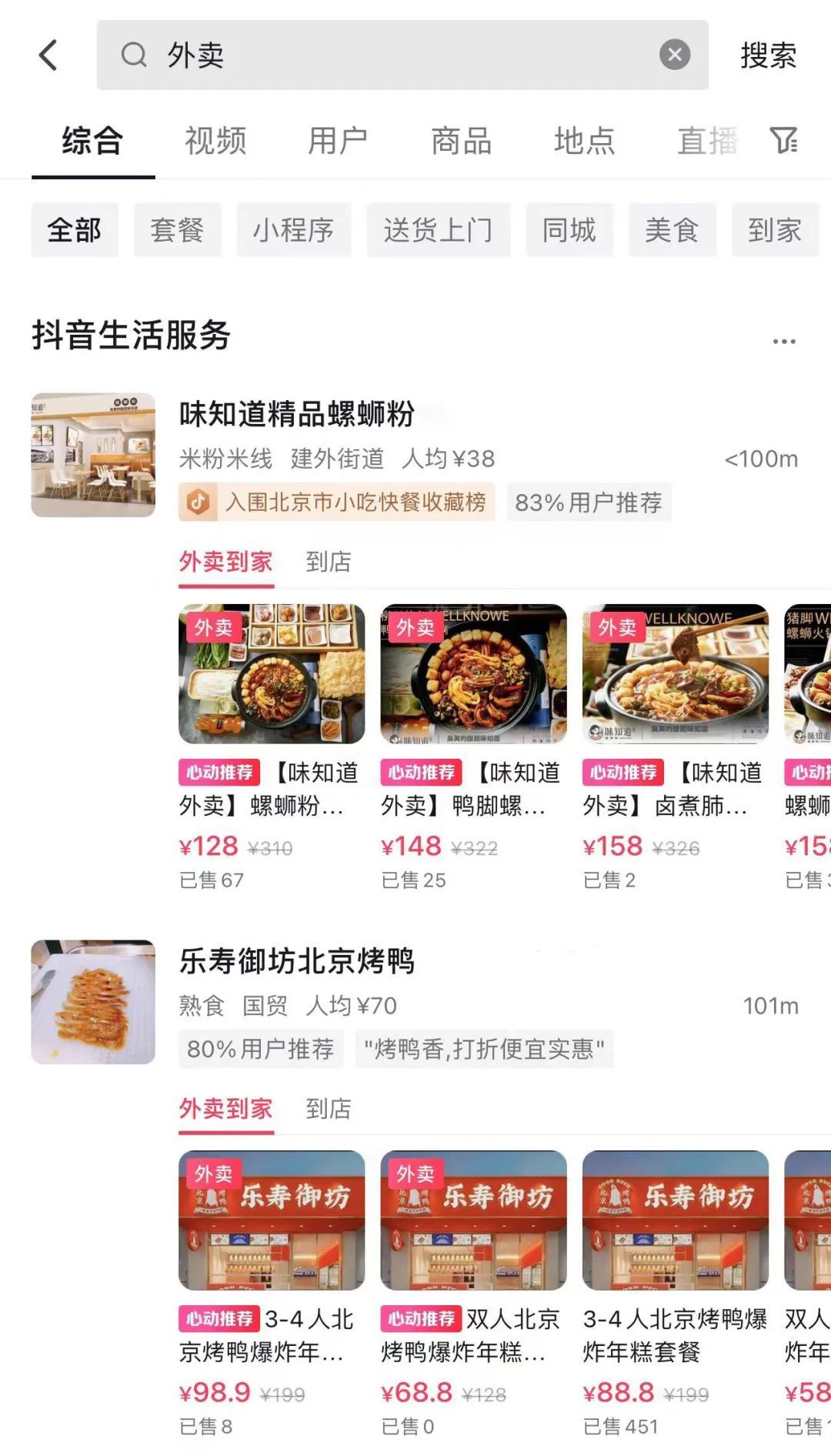
Task: Select the 同城 filter chip
Action: click(x=569, y=230)
